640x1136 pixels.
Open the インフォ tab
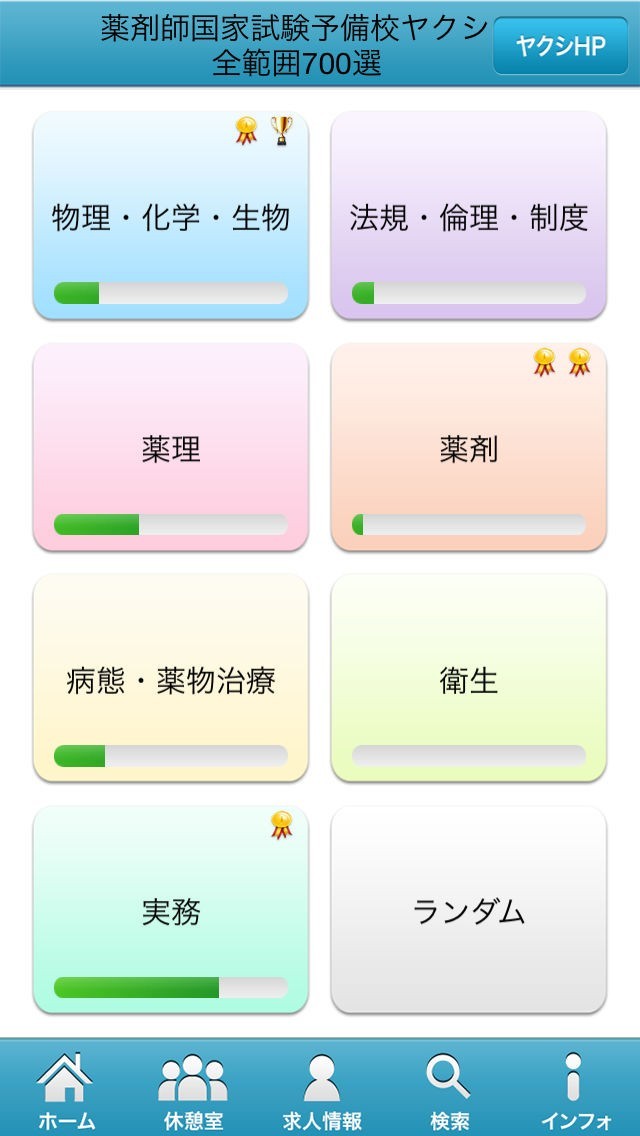pos(575,1090)
